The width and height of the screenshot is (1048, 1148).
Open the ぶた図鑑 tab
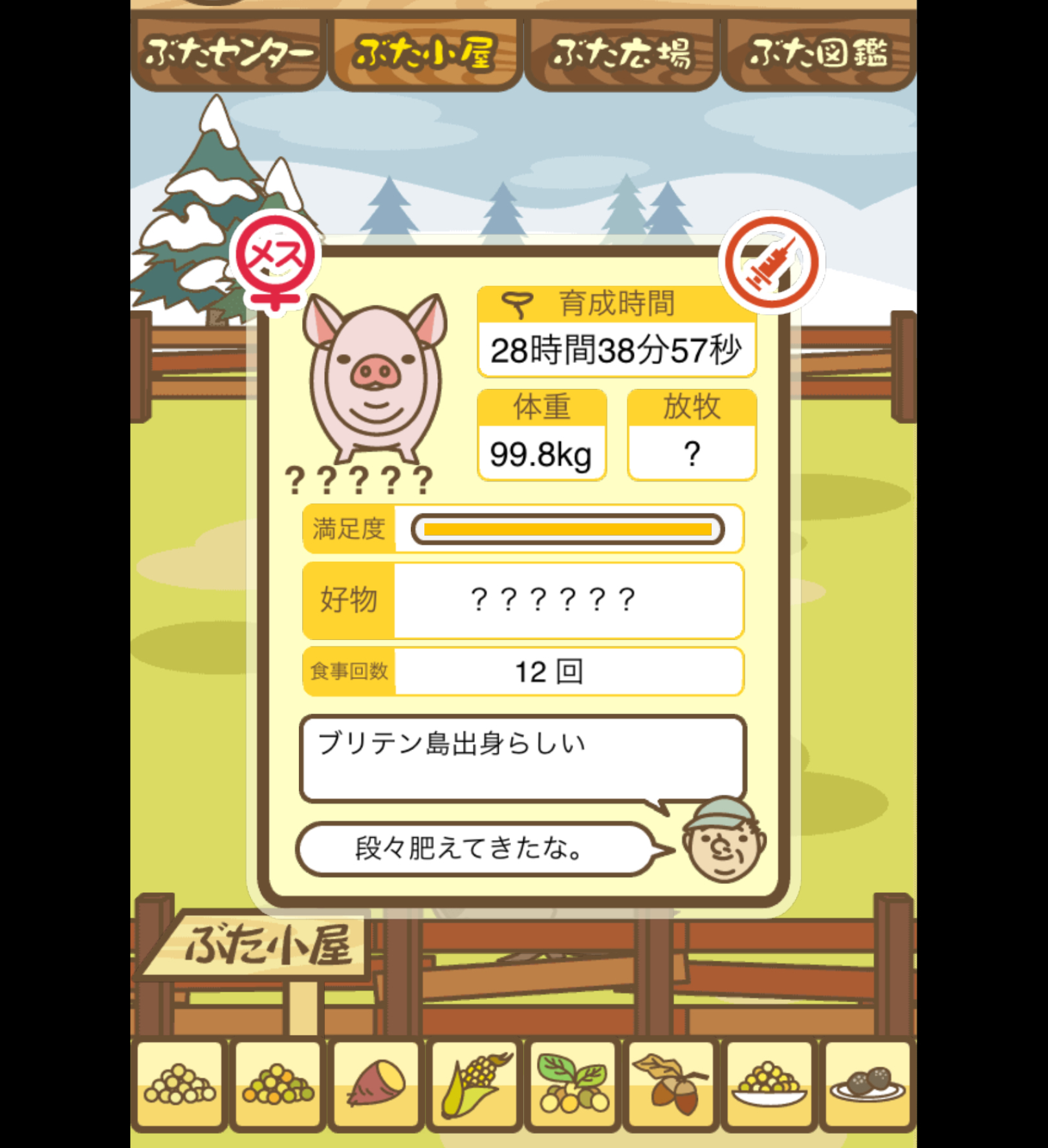818,54
